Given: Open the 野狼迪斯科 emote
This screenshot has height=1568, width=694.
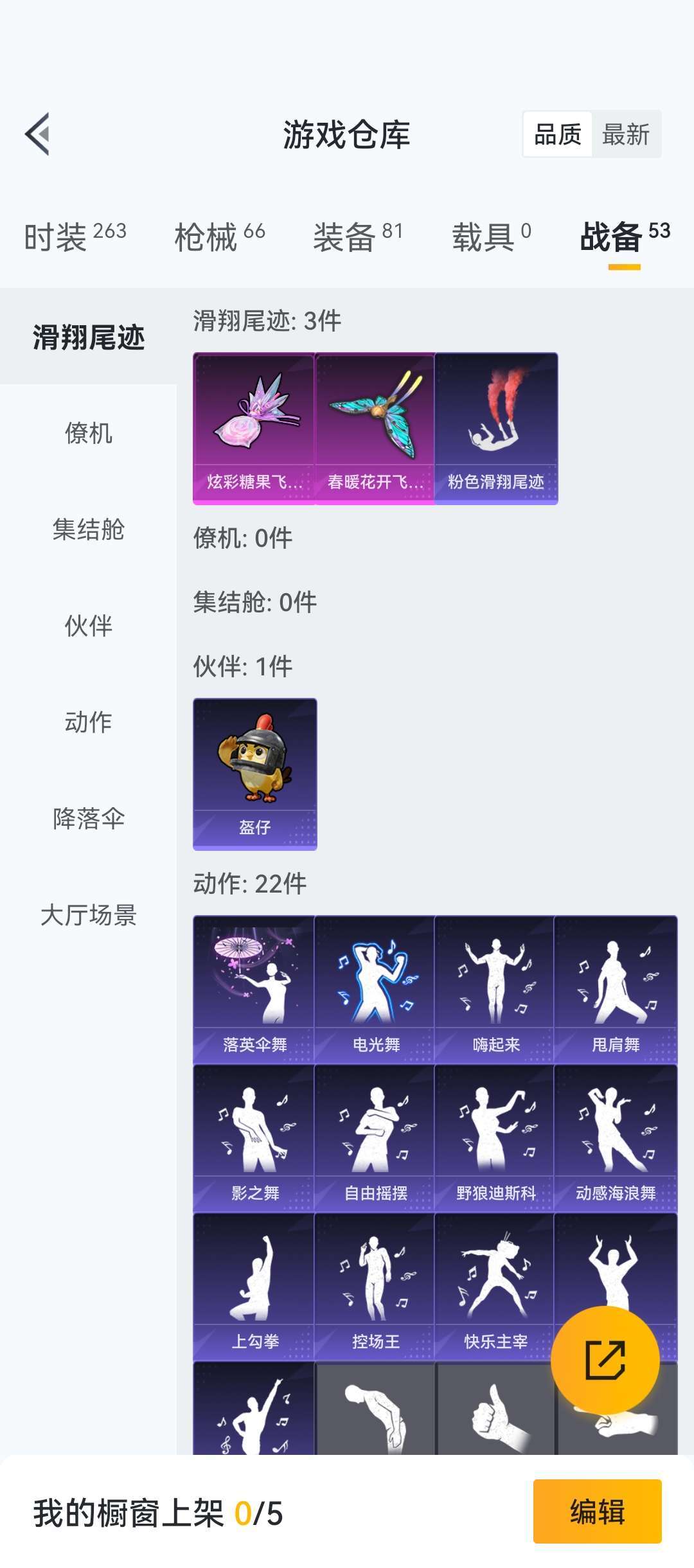Looking at the screenshot, I should click(x=495, y=1138).
